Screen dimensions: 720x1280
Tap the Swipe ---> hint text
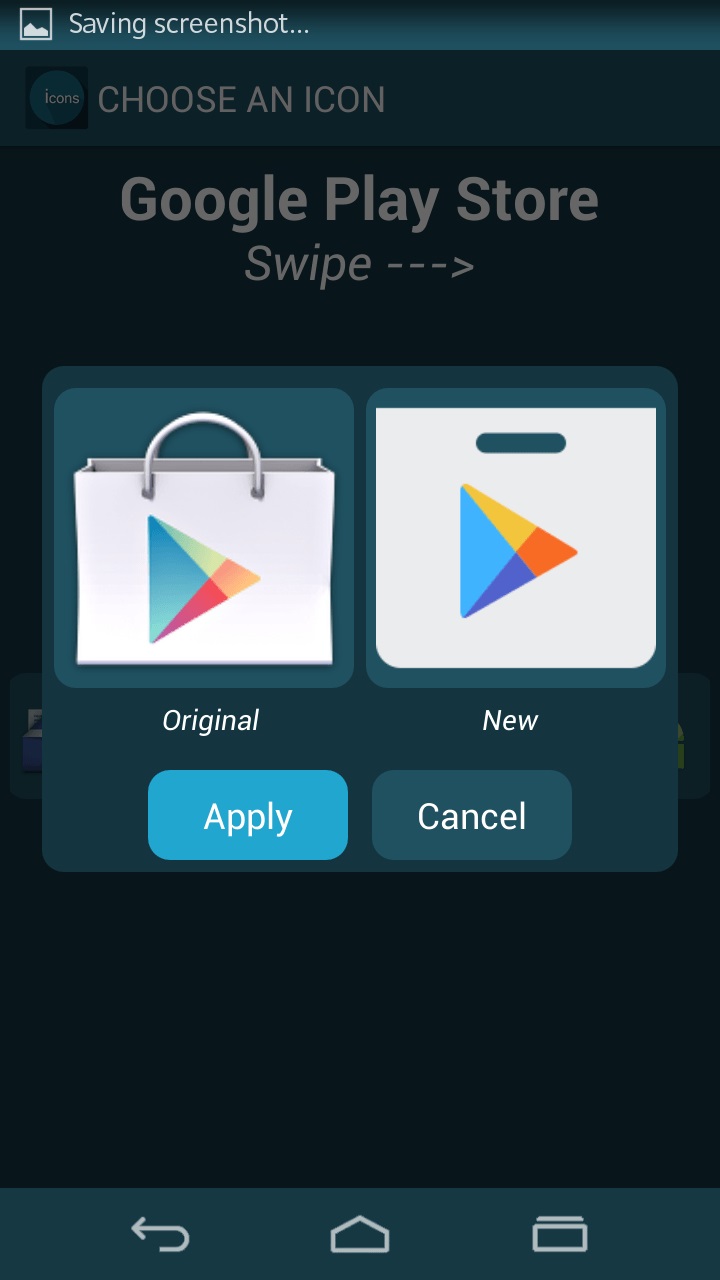[361, 263]
